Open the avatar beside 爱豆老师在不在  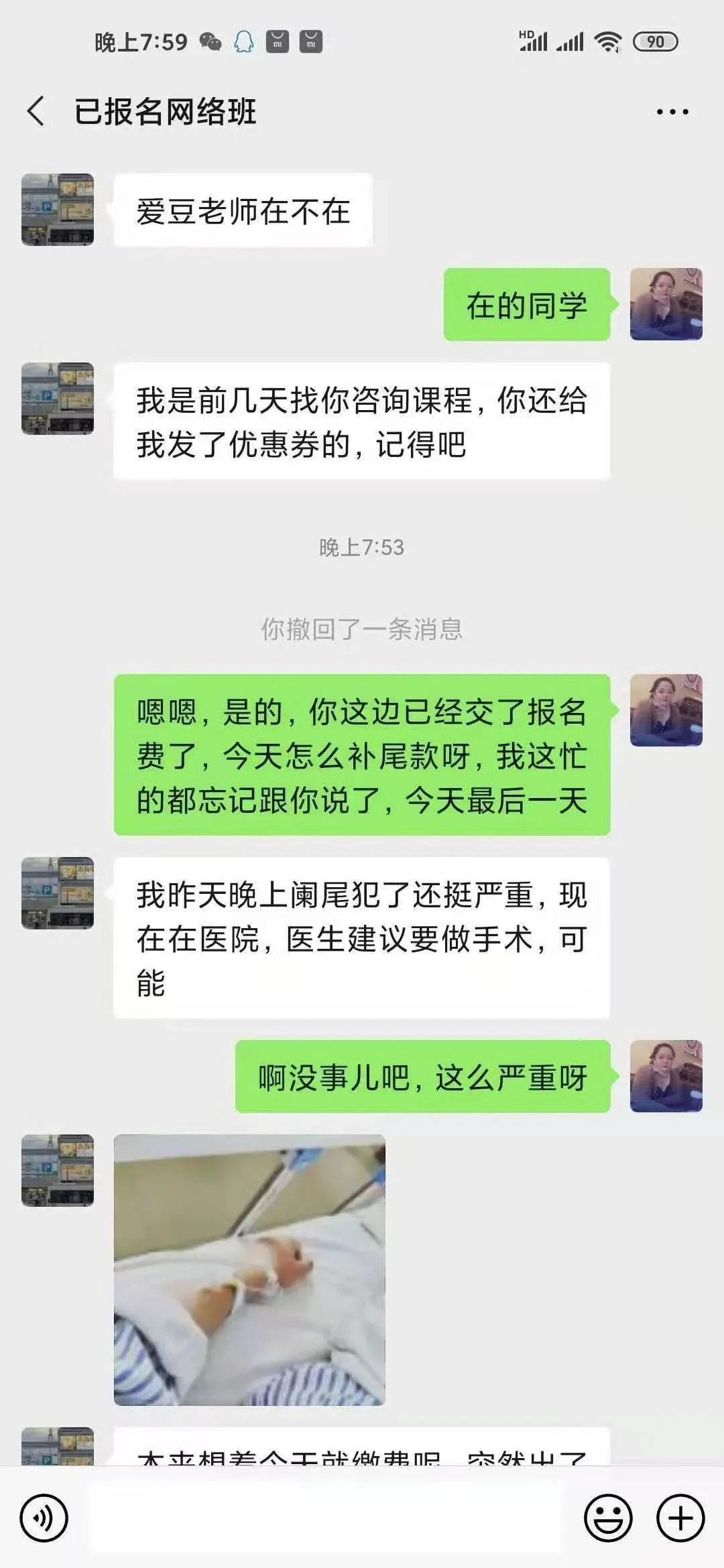tap(58, 210)
